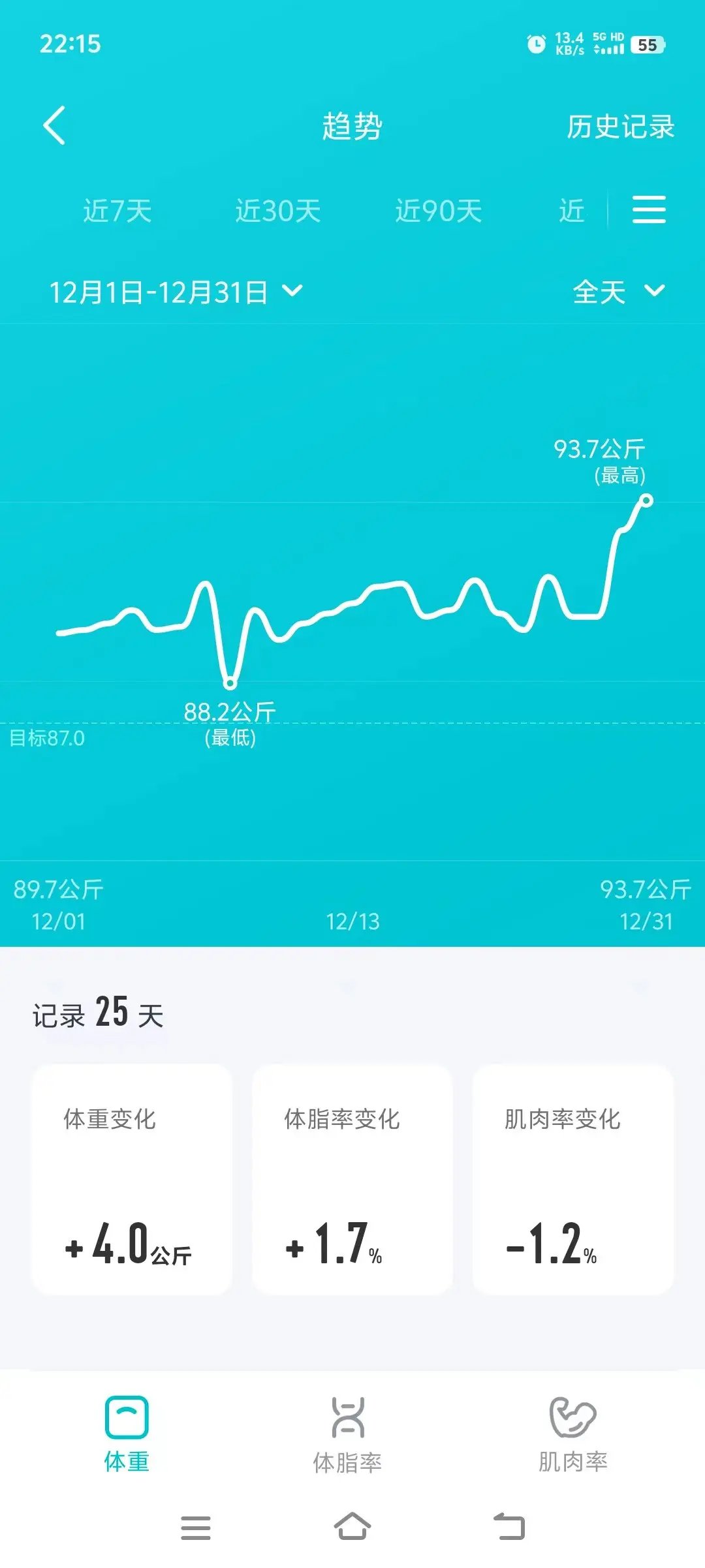Switch to the 近7天 tab
This screenshot has height=1568, width=705.
[x=117, y=211]
